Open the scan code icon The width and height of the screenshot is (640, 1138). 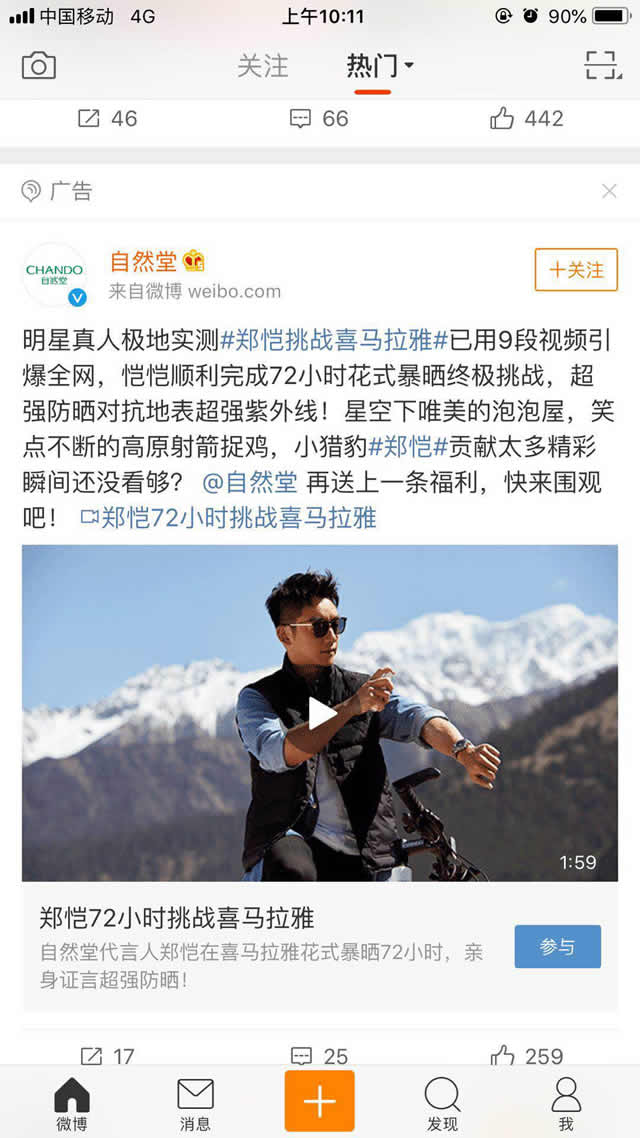click(x=602, y=66)
